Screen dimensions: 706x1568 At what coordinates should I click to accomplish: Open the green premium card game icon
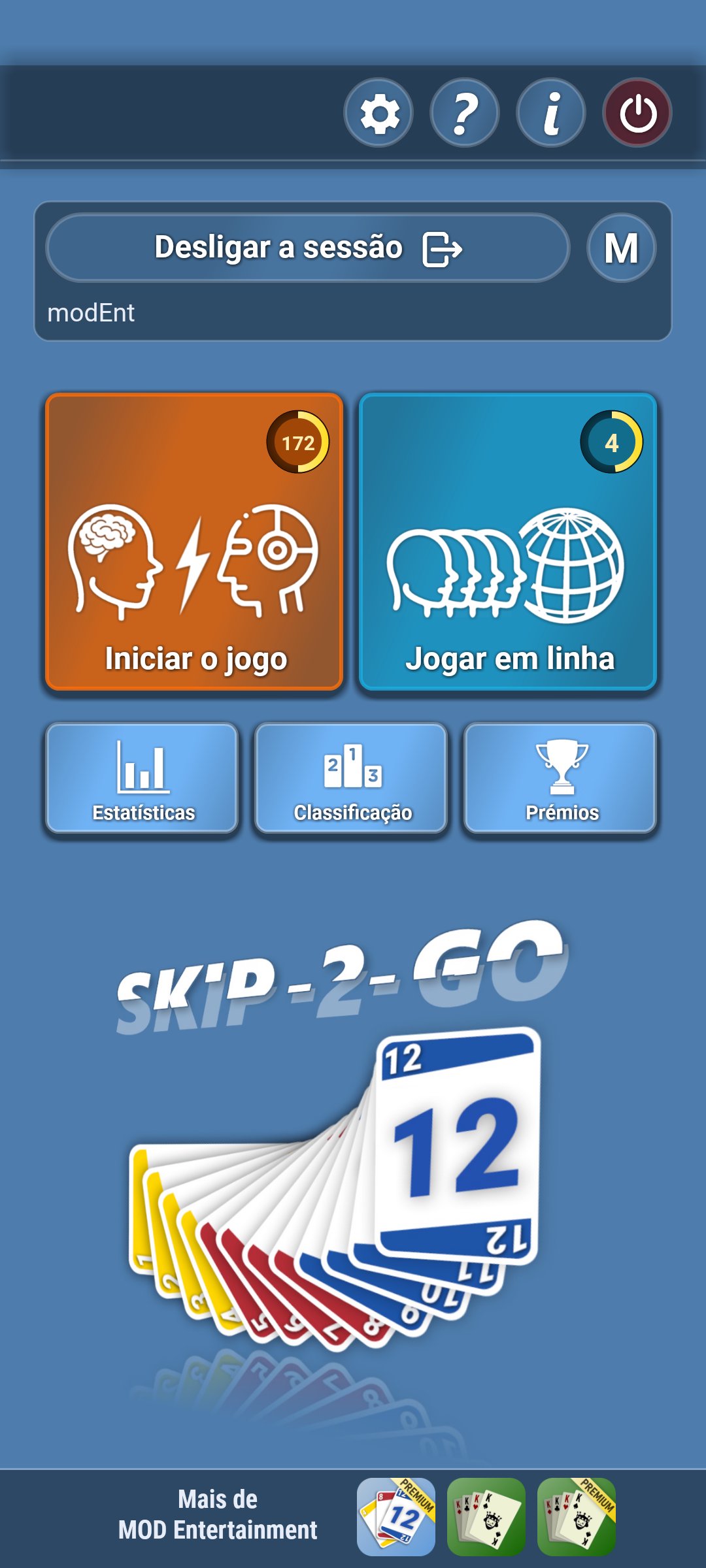(577, 1516)
